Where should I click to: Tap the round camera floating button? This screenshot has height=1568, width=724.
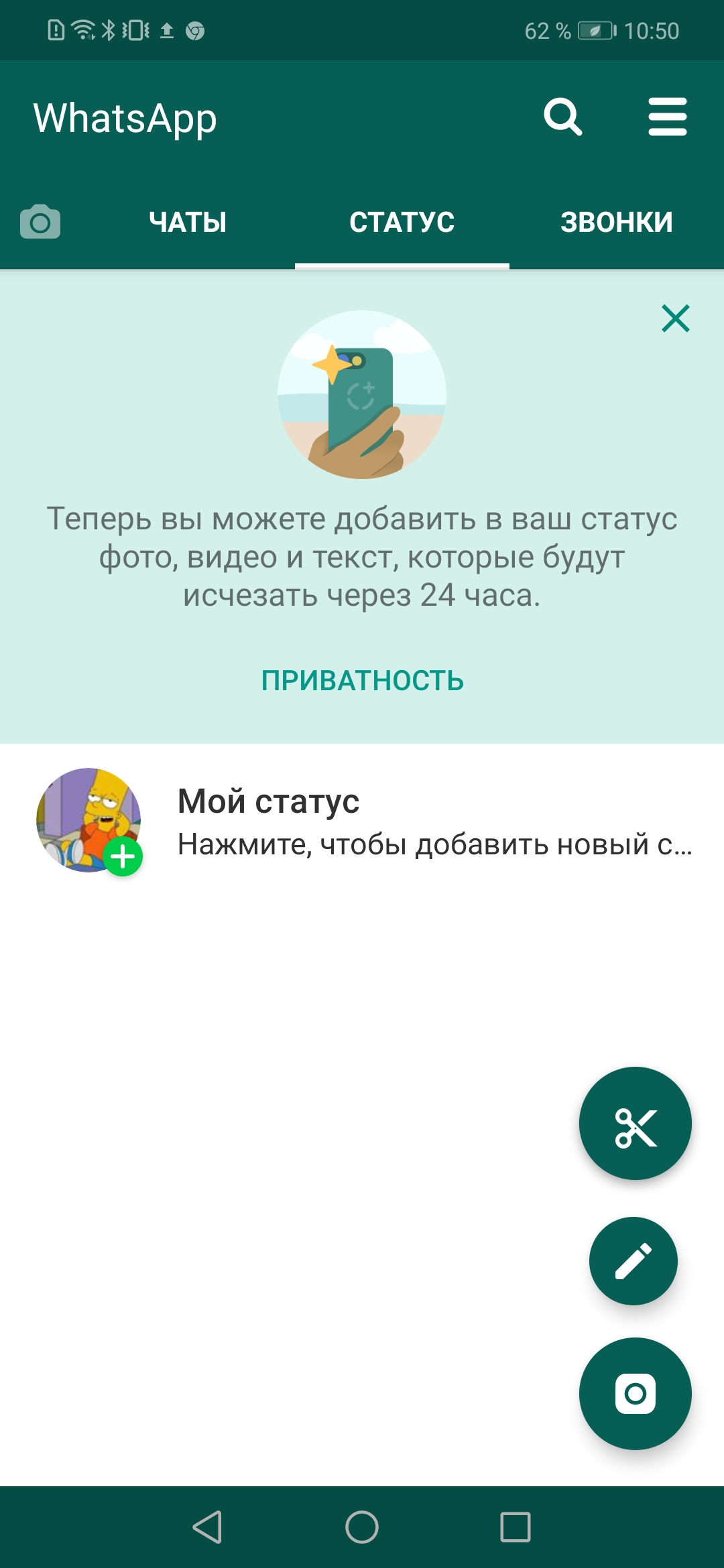(x=635, y=1394)
